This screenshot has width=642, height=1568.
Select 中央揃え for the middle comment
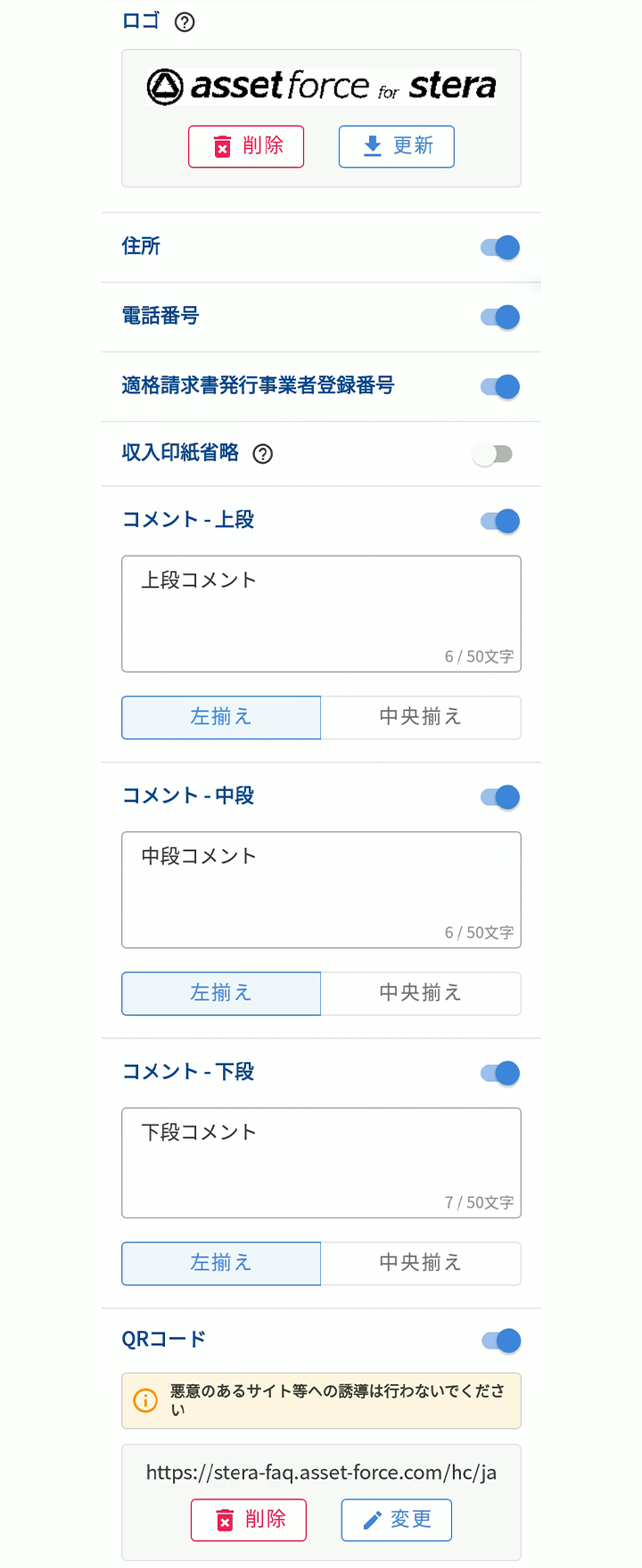click(x=420, y=994)
